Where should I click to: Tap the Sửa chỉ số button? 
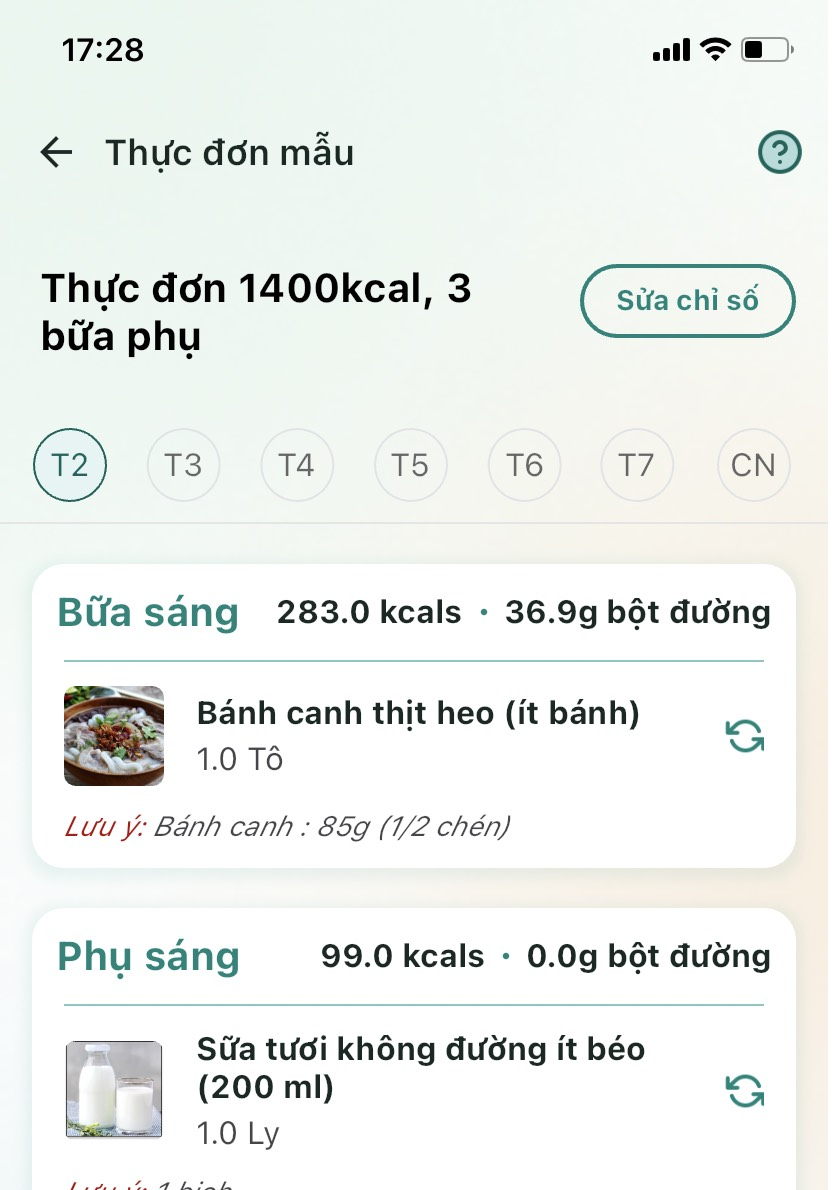[x=687, y=301]
